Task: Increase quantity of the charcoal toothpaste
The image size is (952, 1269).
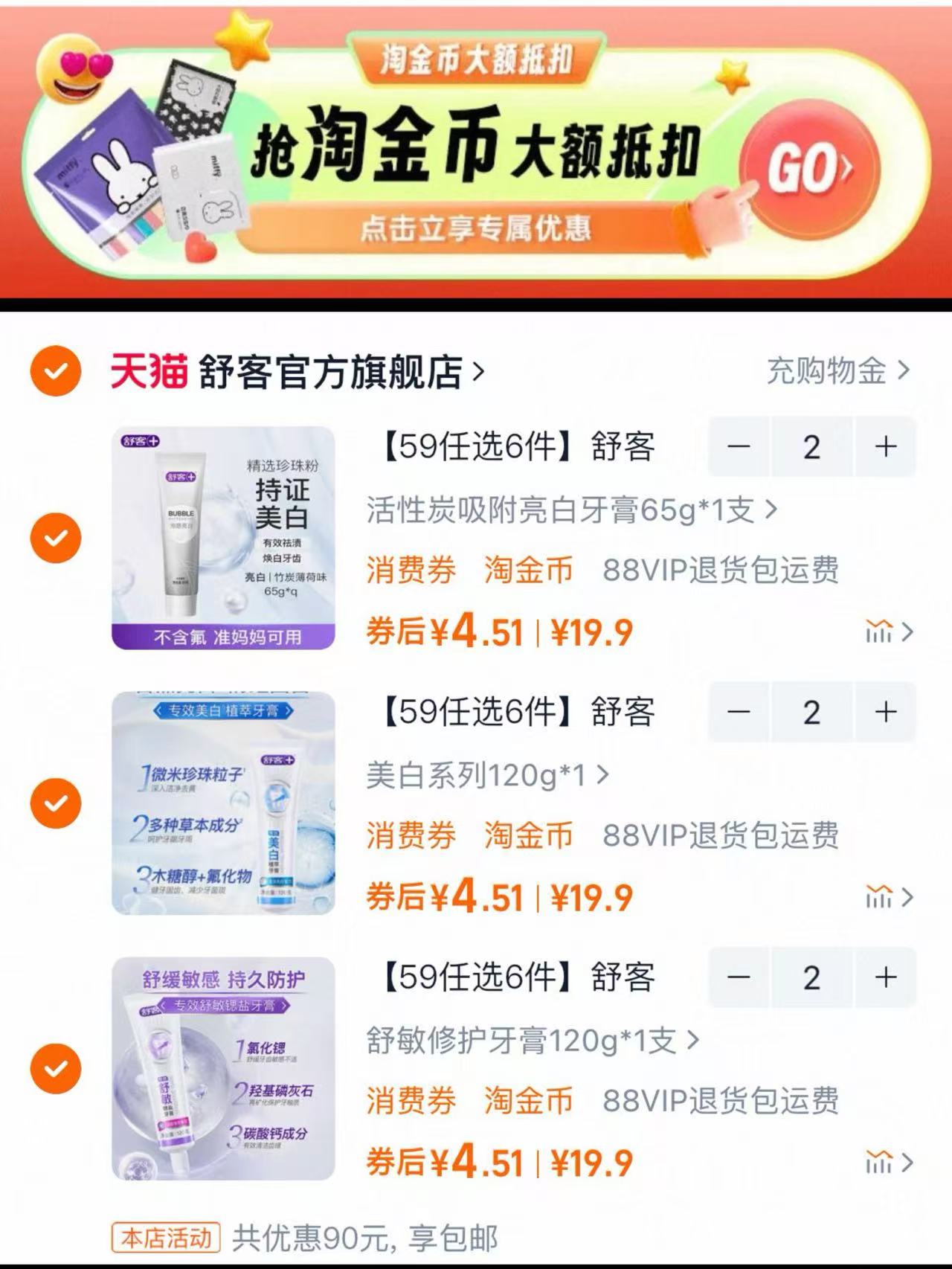Action: [x=884, y=448]
